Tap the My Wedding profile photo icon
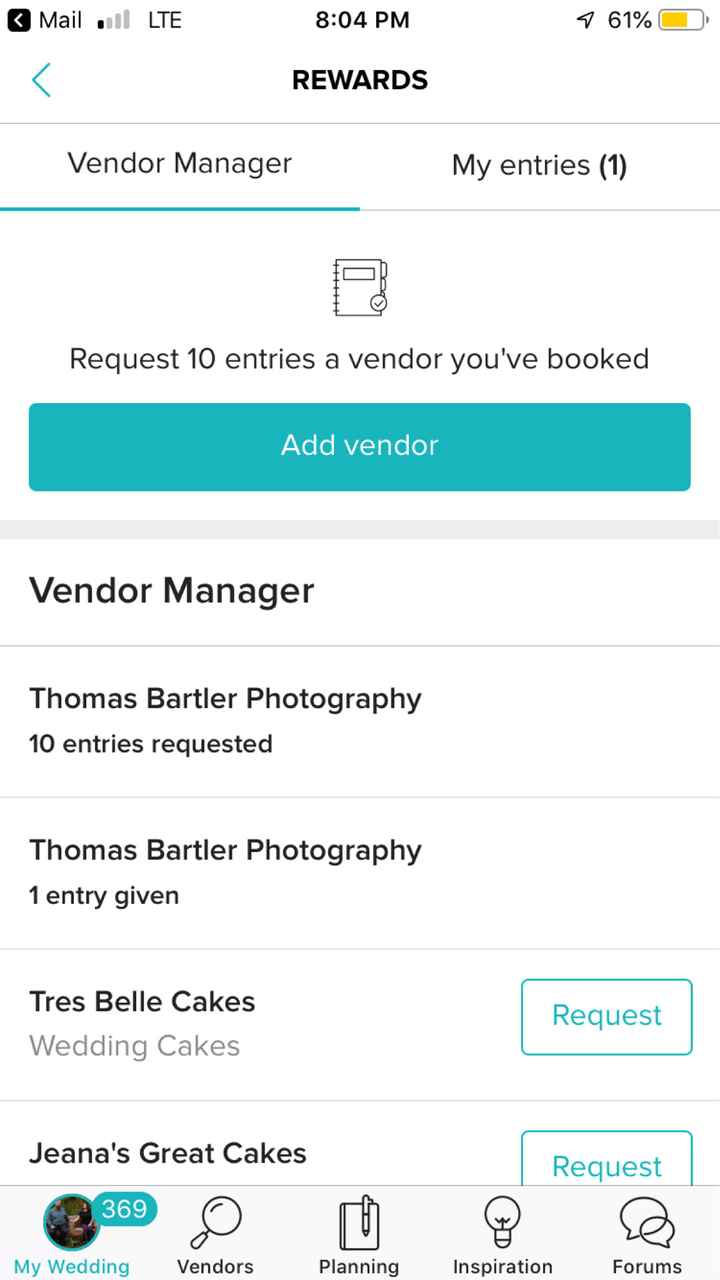The height and width of the screenshot is (1280, 720). point(70,1222)
